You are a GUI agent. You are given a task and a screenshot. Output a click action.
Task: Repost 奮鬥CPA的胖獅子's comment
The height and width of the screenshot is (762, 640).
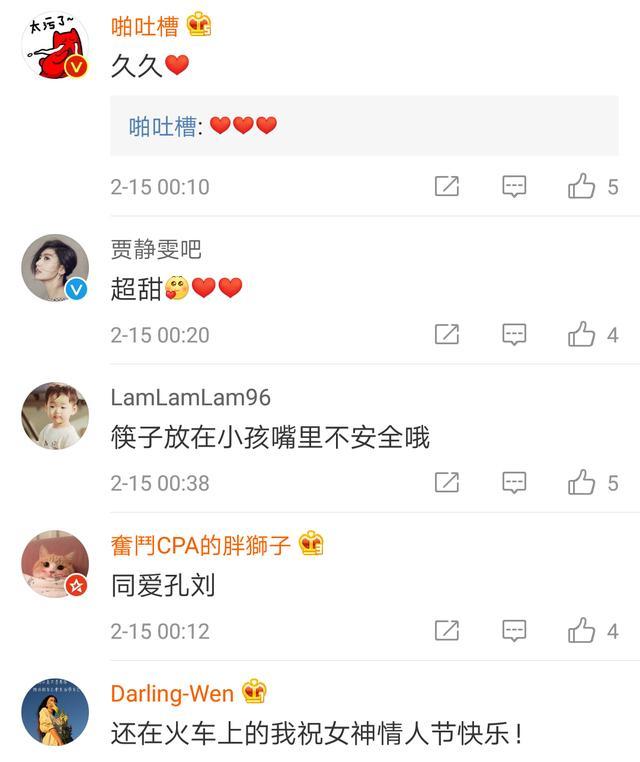click(447, 630)
